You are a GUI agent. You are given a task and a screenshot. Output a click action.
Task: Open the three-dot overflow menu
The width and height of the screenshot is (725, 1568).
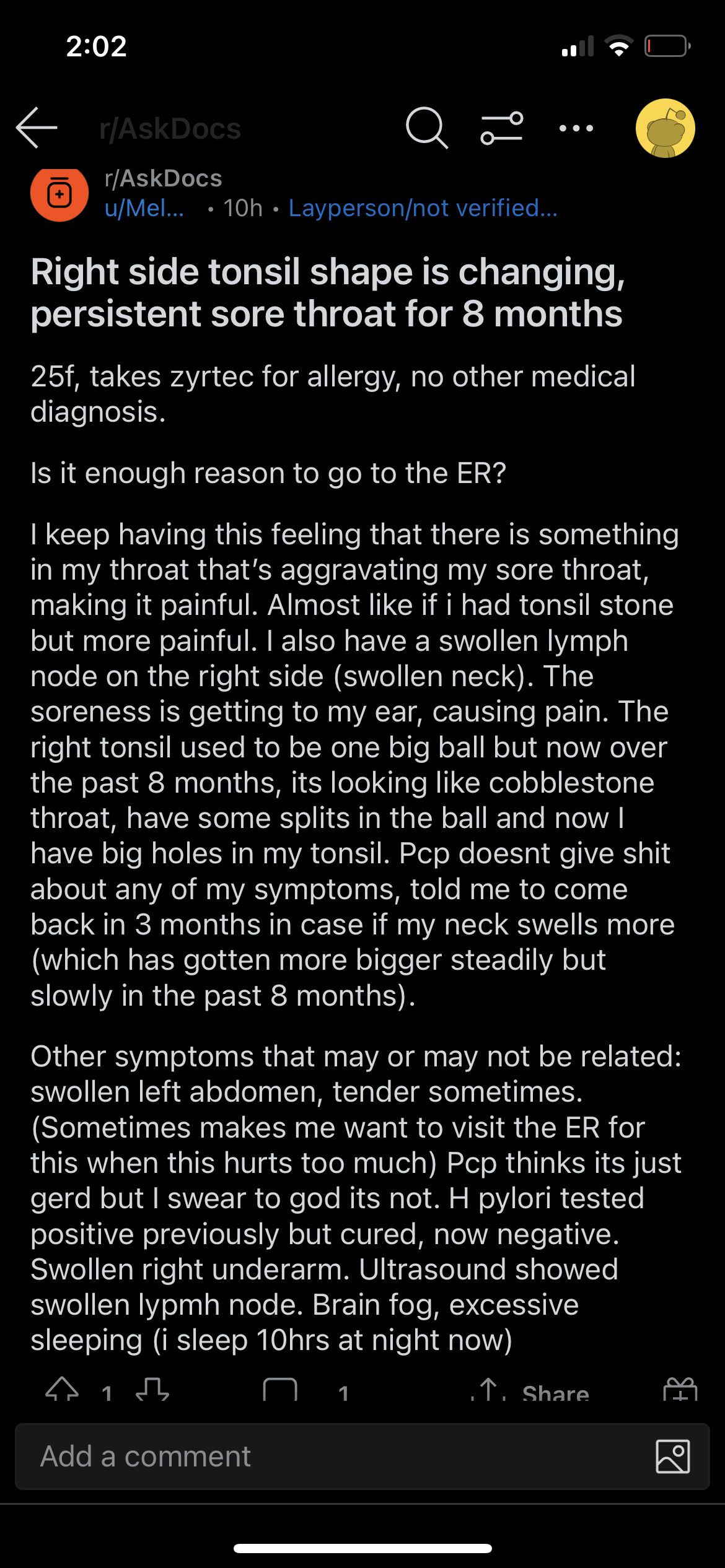(x=576, y=128)
